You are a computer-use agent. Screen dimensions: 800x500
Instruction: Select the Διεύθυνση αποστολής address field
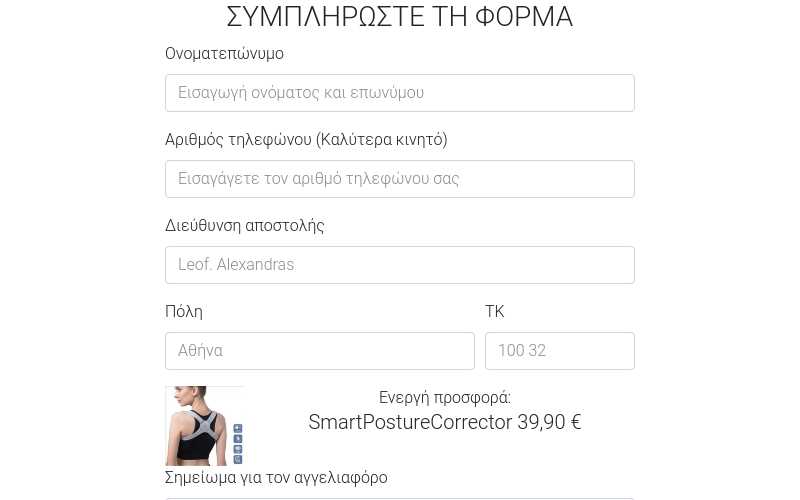point(399,265)
